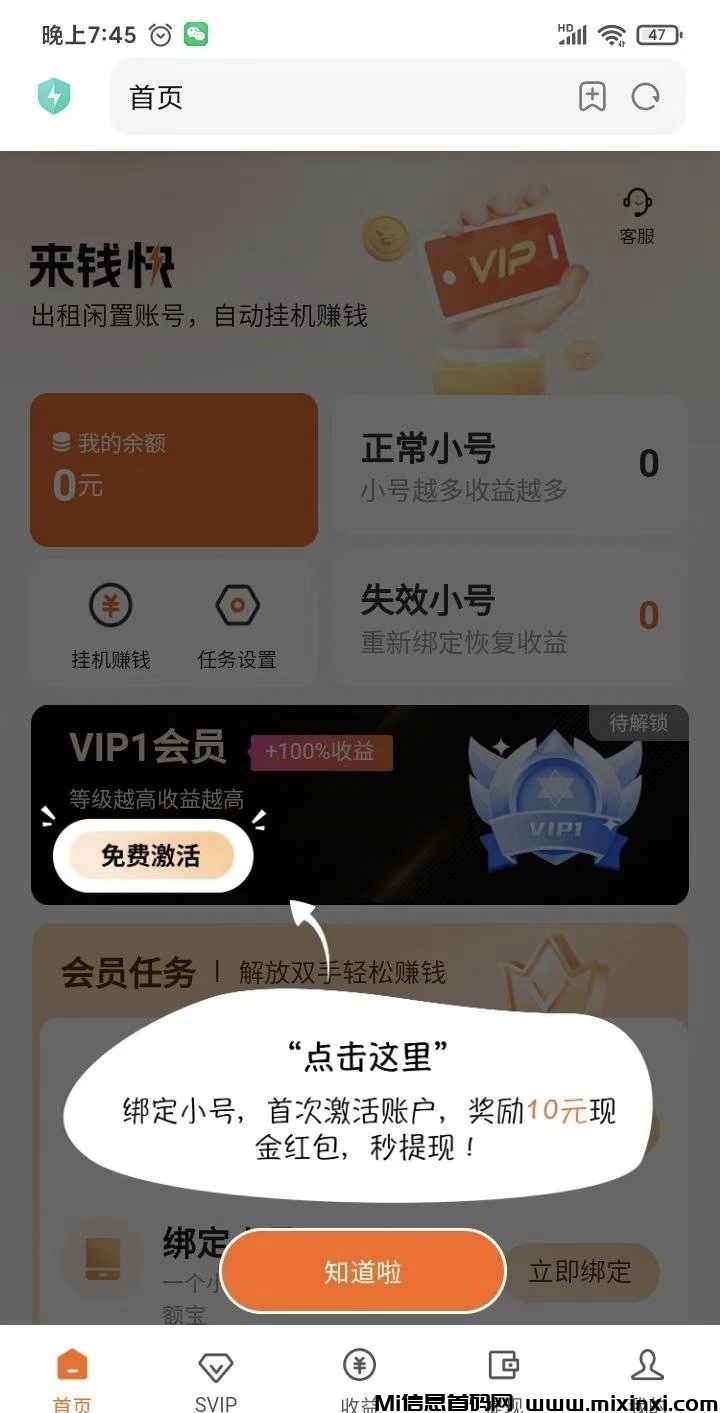The height and width of the screenshot is (1413, 720).
Task: Switch to the 首页 tab
Action: 72,1380
